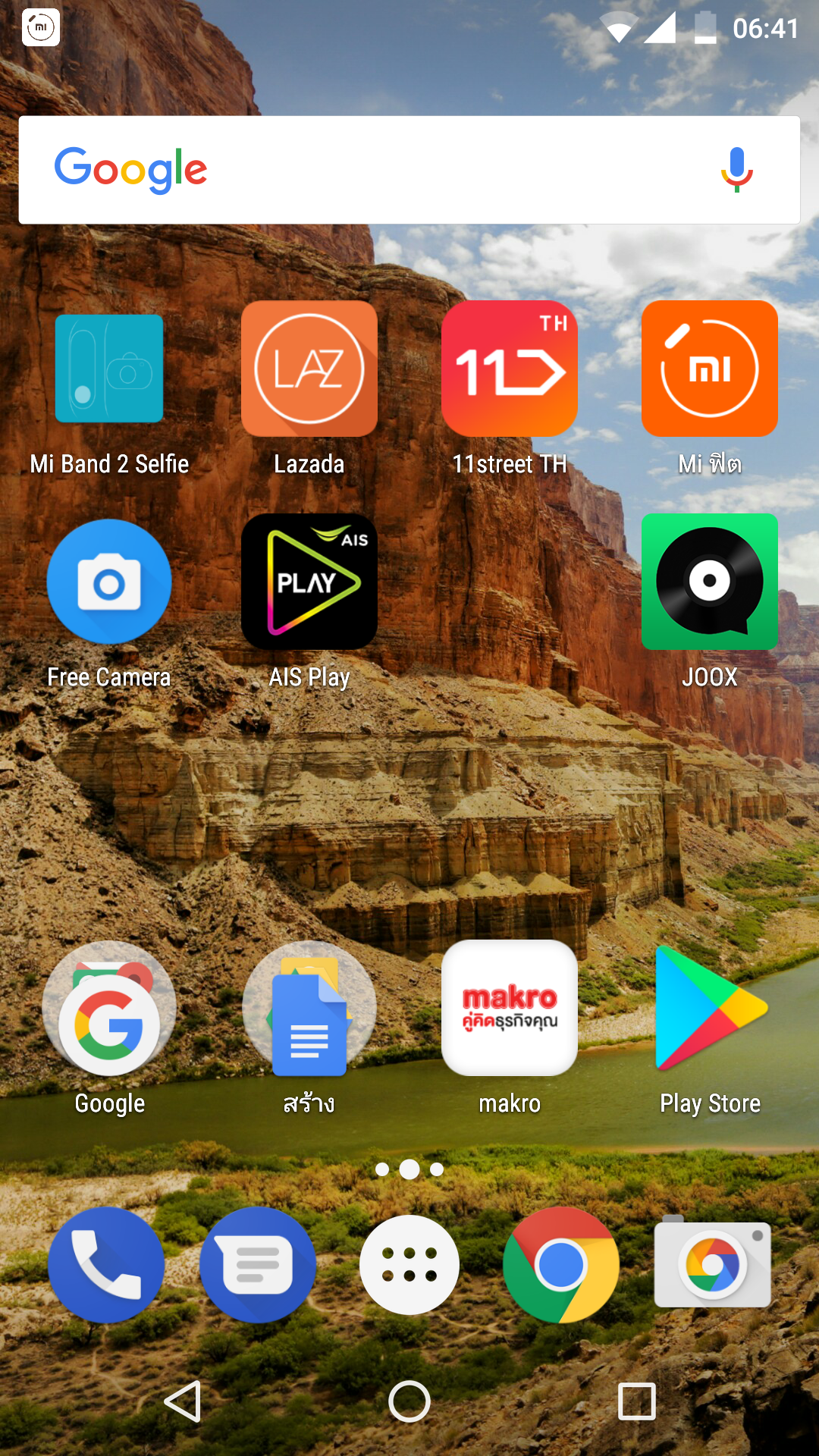Open the Messages app in dock

[x=258, y=1265]
